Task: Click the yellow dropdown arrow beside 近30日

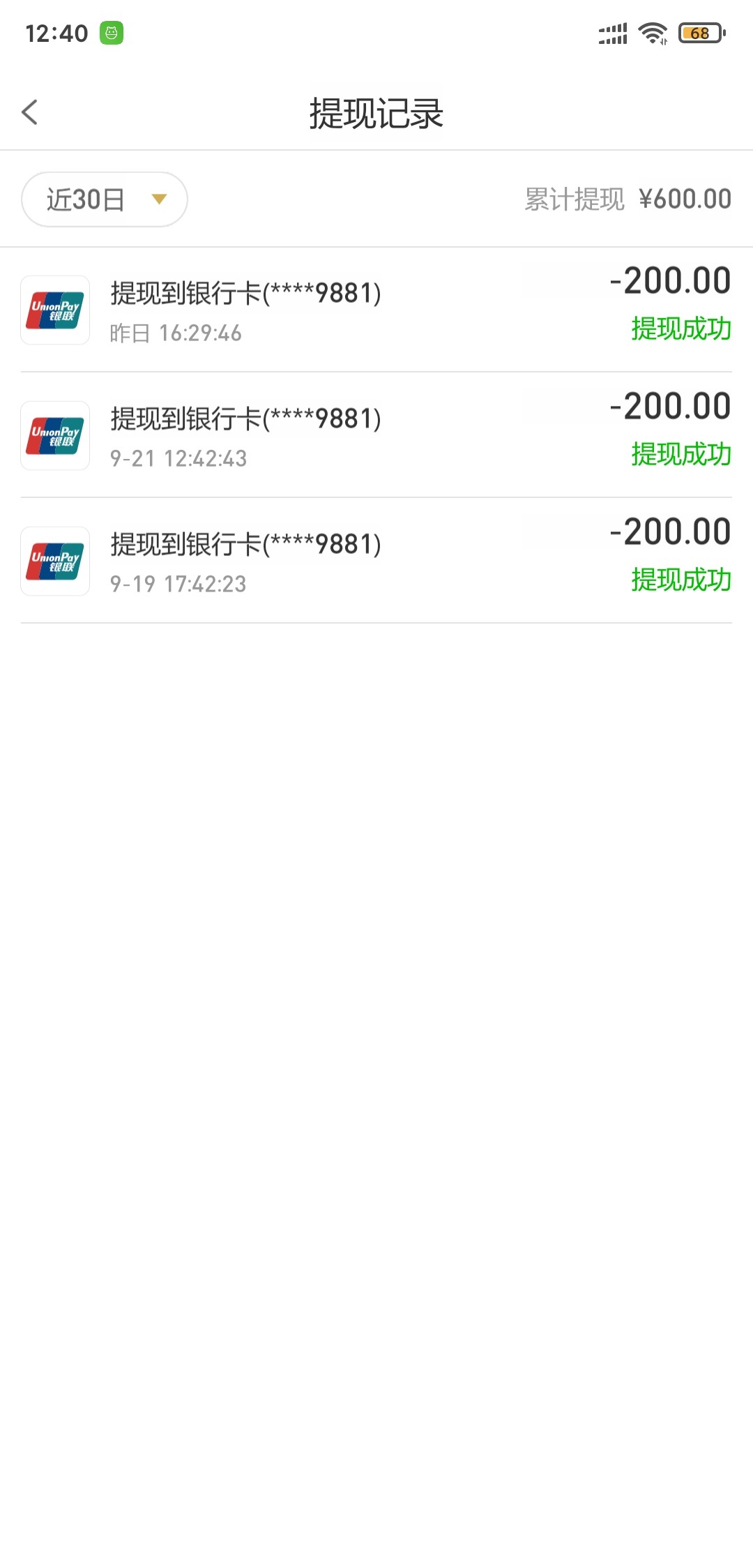Action: [x=159, y=199]
